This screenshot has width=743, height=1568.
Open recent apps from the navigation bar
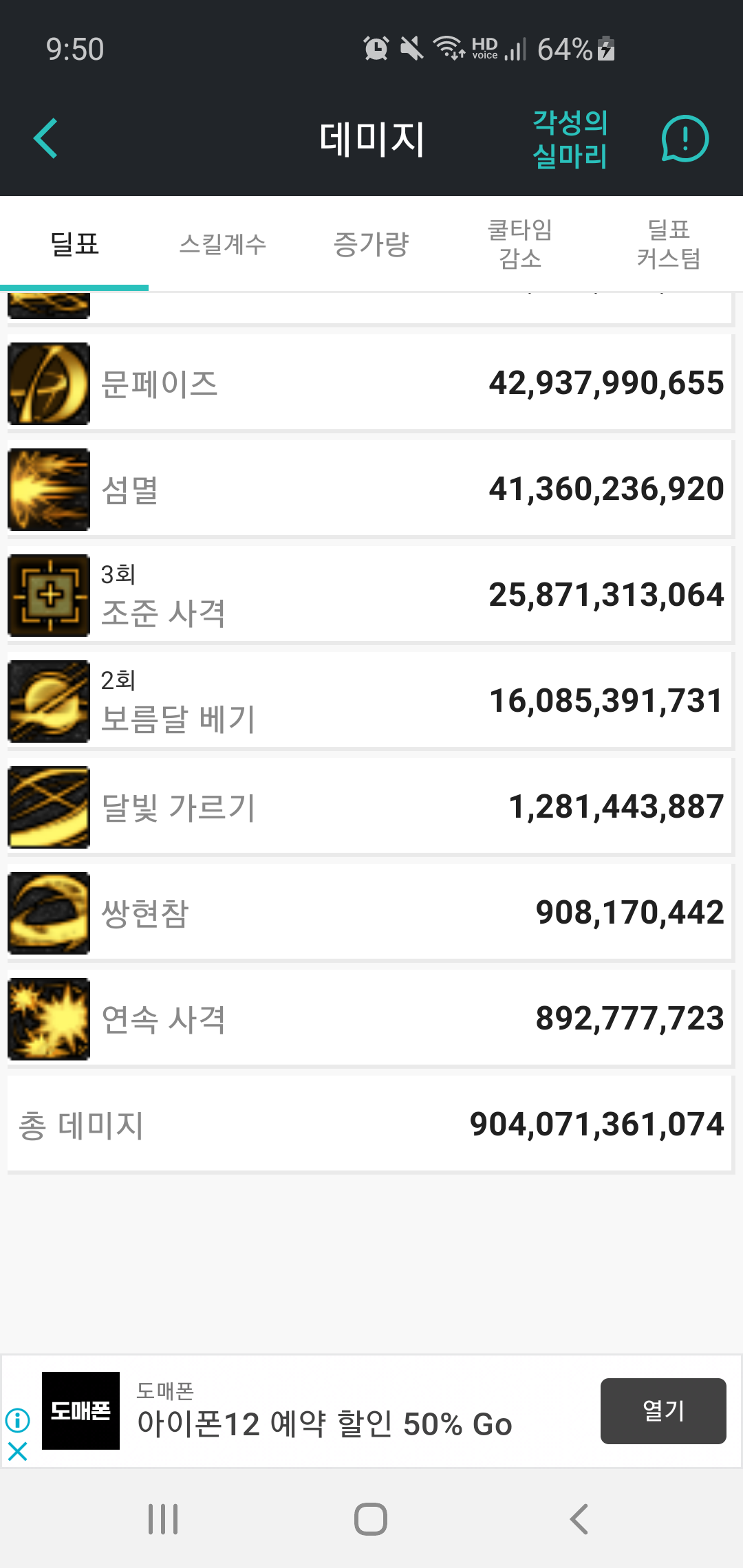tap(163, 1519)
